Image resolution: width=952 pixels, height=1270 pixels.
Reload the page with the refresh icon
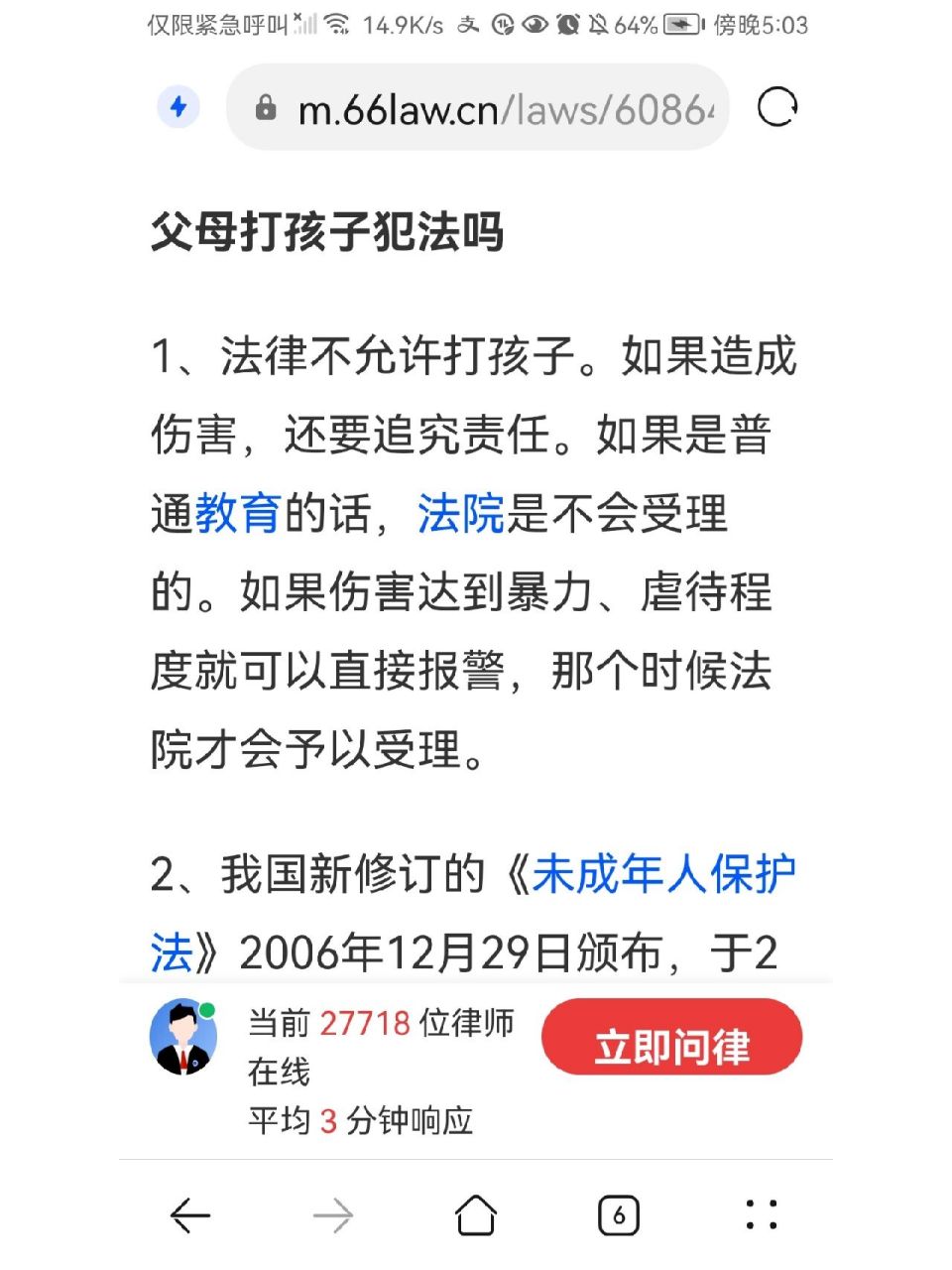[779, 105]
